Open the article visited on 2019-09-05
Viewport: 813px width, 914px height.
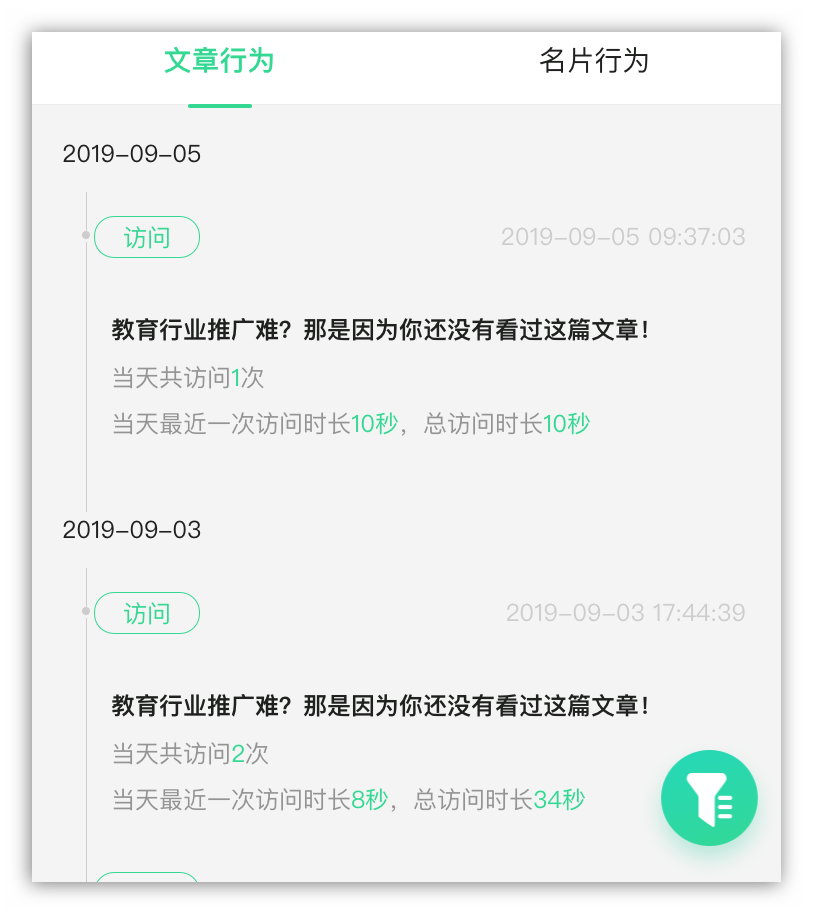[381, 330]
